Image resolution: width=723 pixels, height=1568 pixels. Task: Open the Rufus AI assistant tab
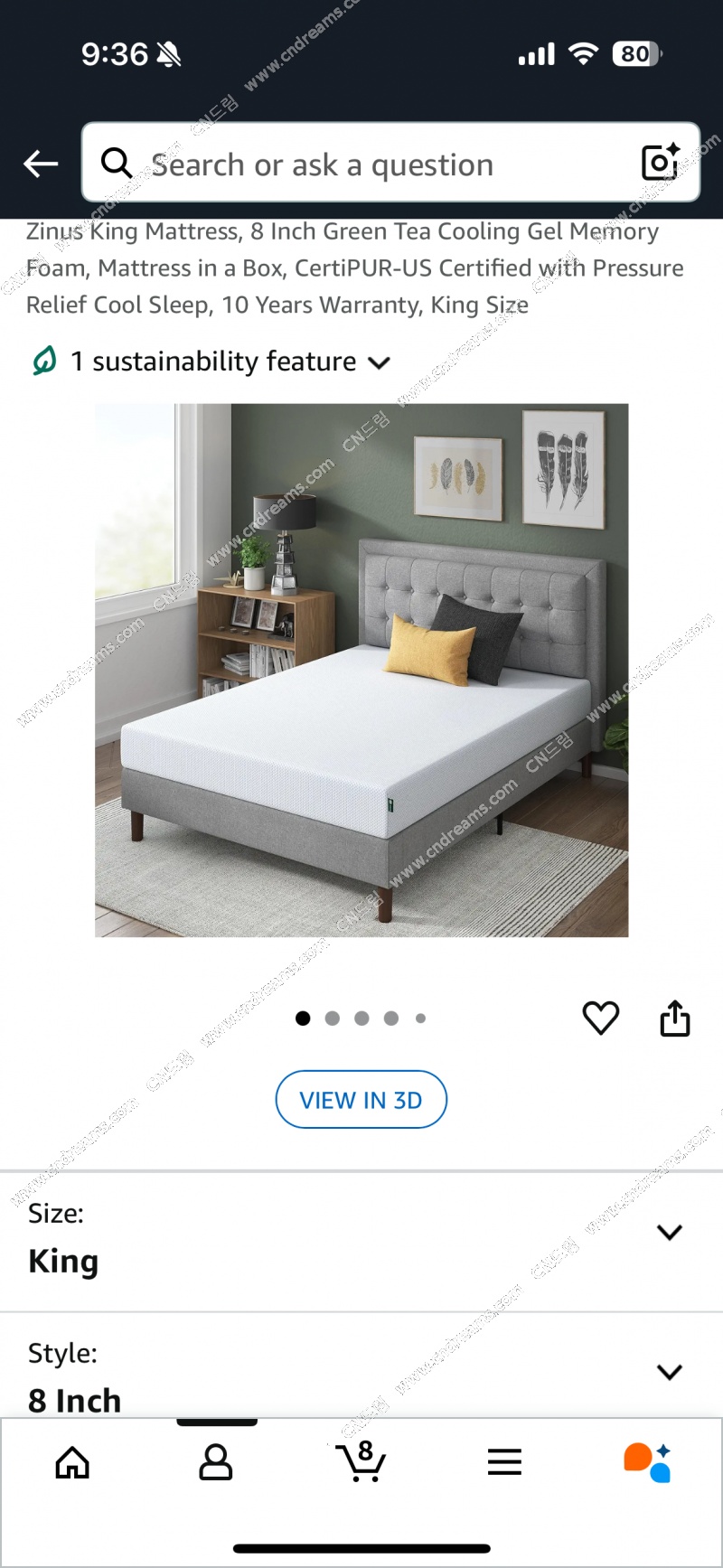(647, 1461)
